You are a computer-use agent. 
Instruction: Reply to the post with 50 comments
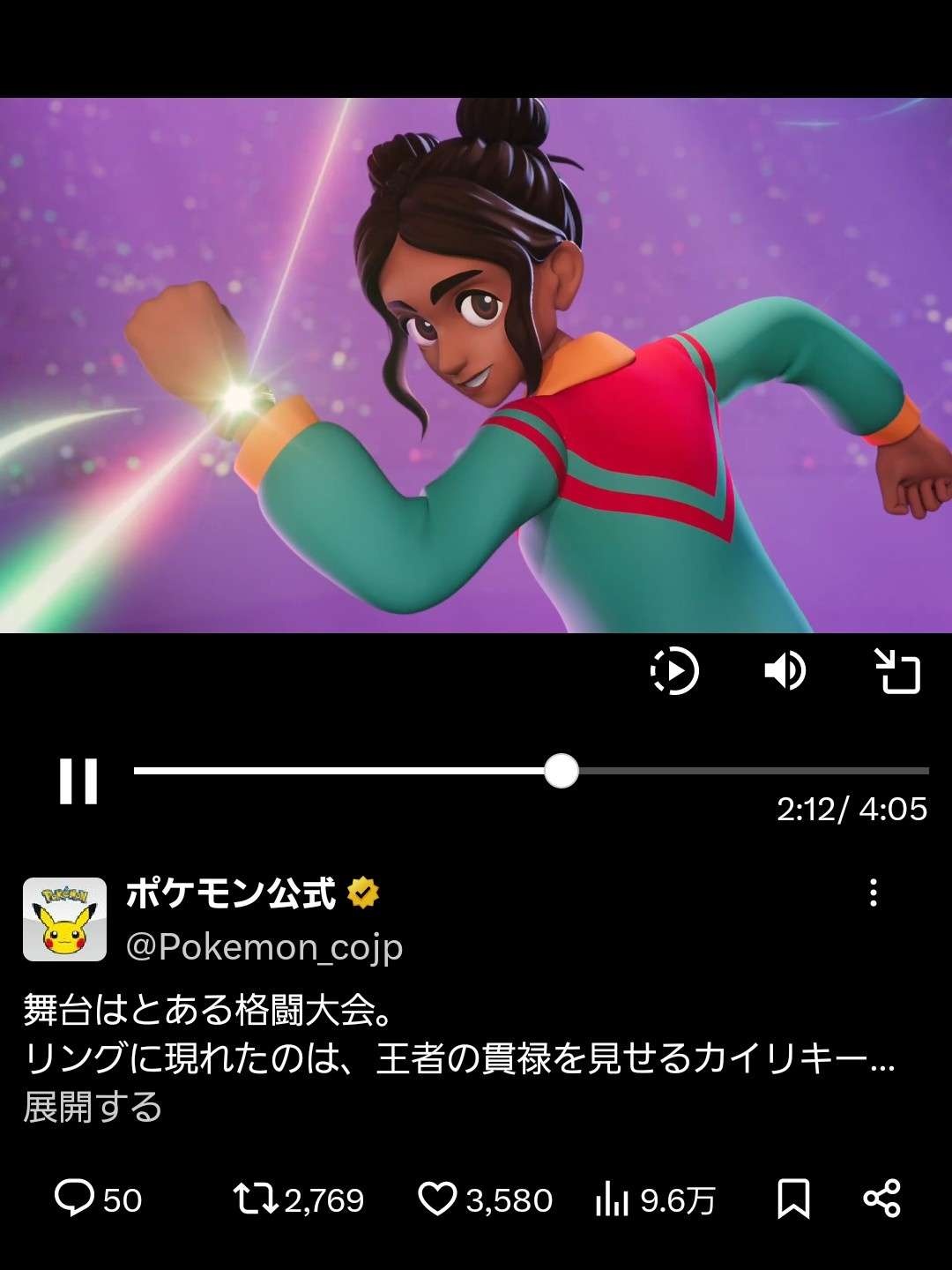pos(97,1199)
